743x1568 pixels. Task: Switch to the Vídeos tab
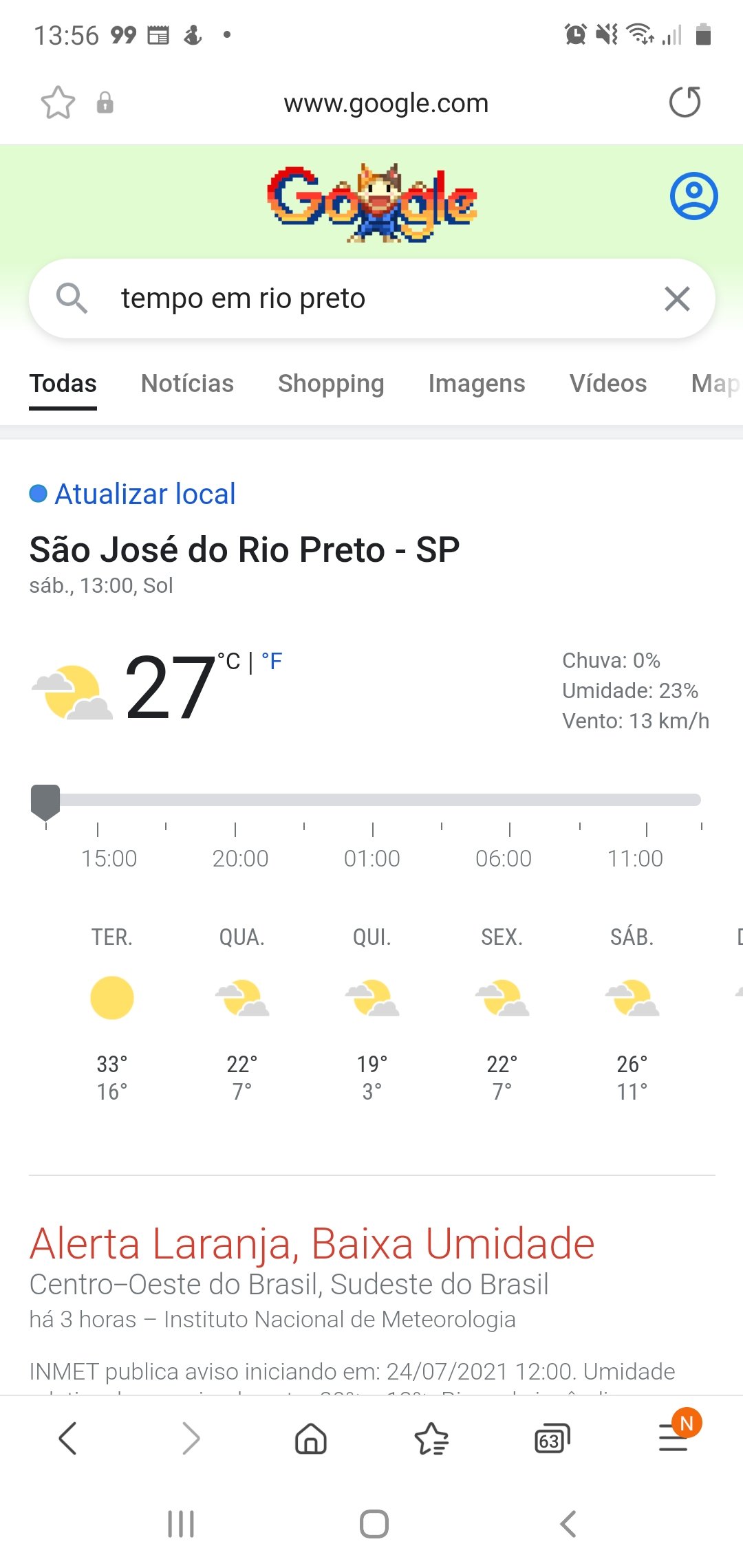(608, 384)
